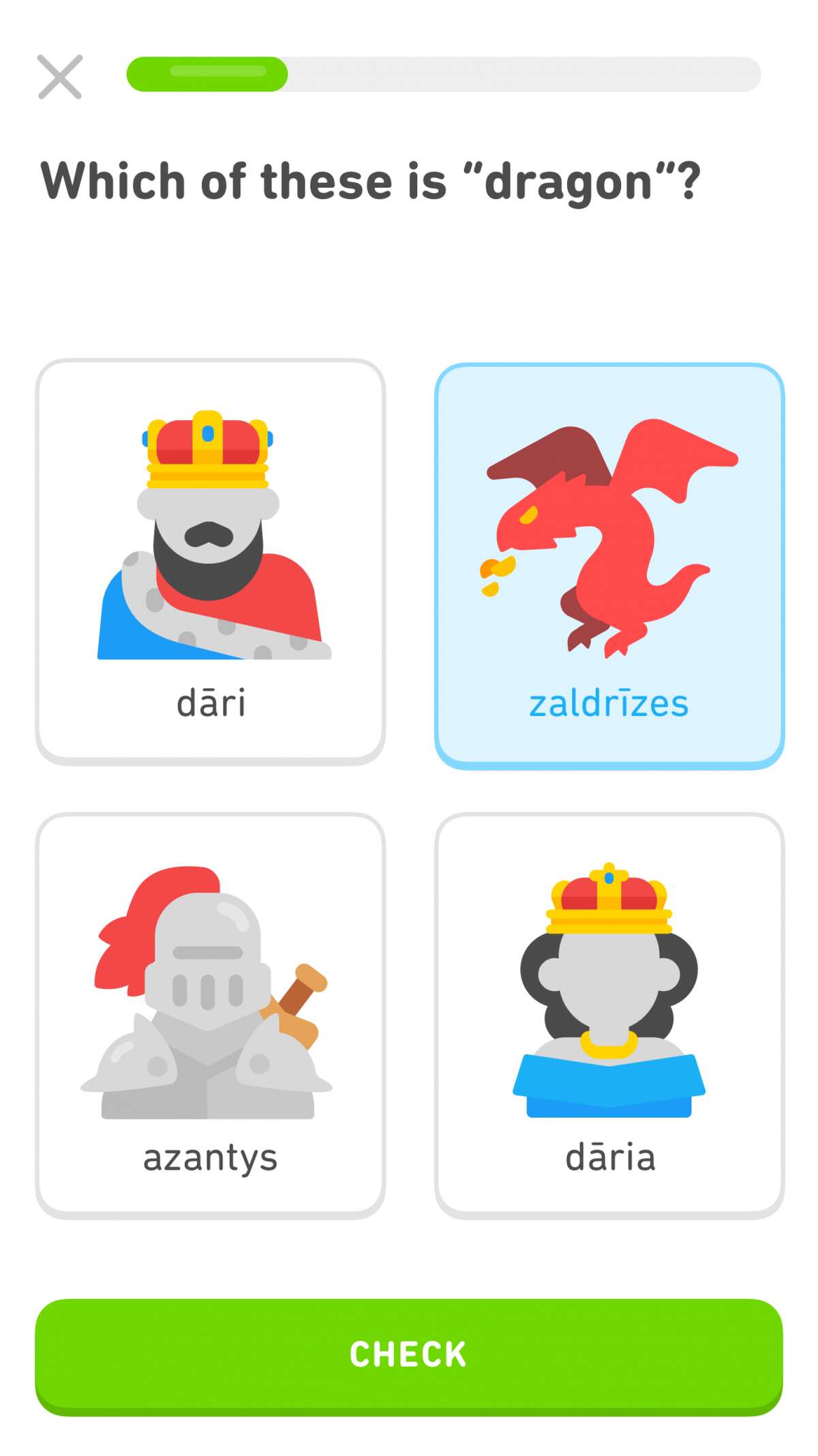Viewport: 818px width, 1456px height.
Task: Tap the green CHECK button
Action: [408, 1354]
